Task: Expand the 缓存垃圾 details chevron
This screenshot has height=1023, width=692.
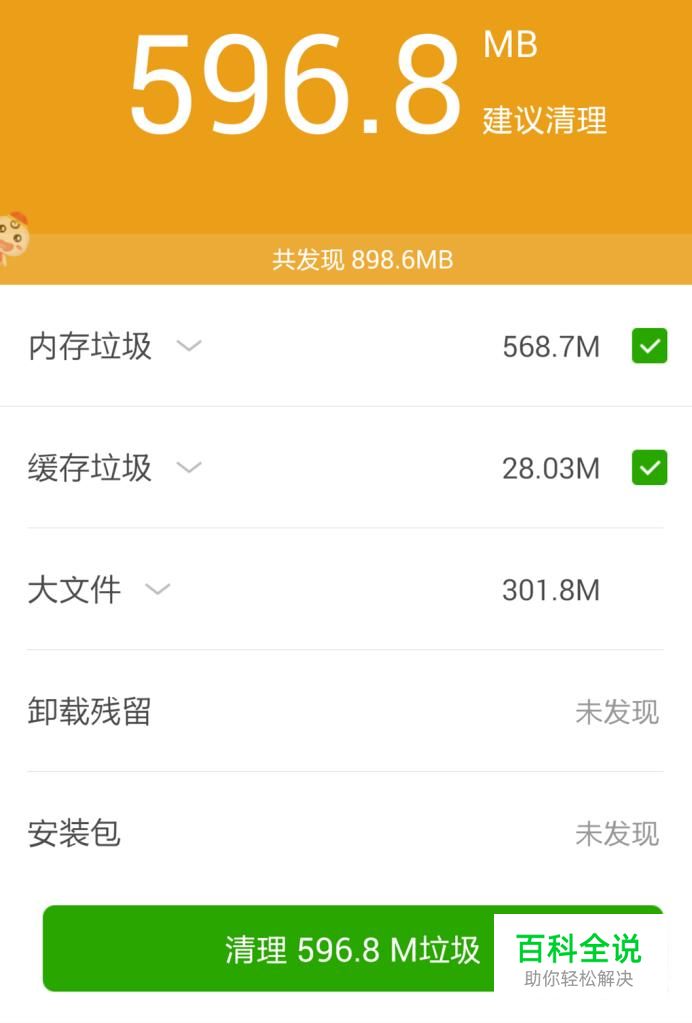Action: [189, 467]
